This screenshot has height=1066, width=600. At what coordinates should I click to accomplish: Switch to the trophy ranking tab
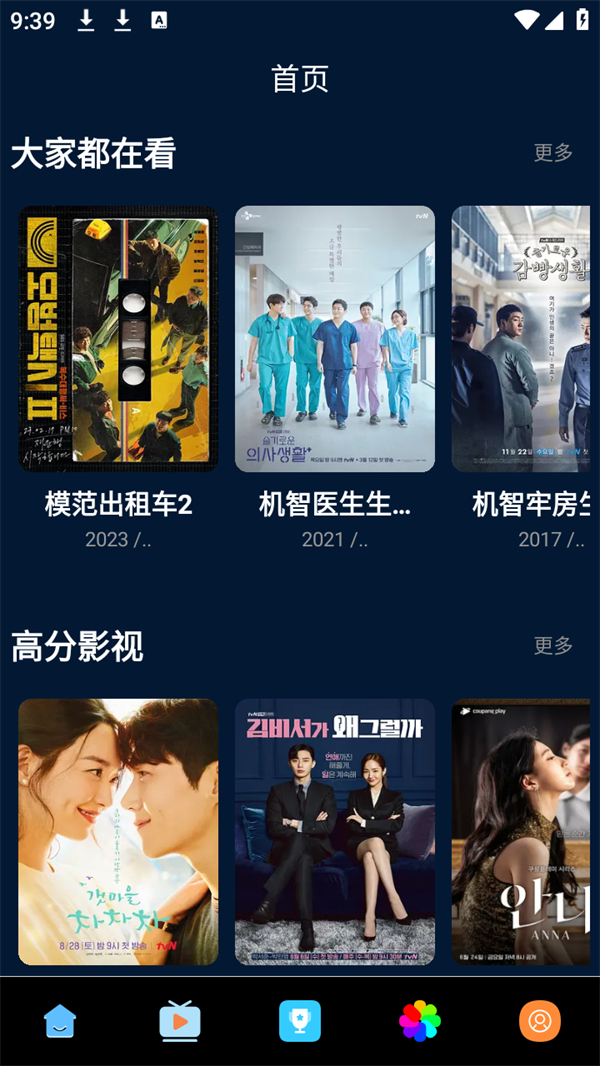[x=300, y=1021]
